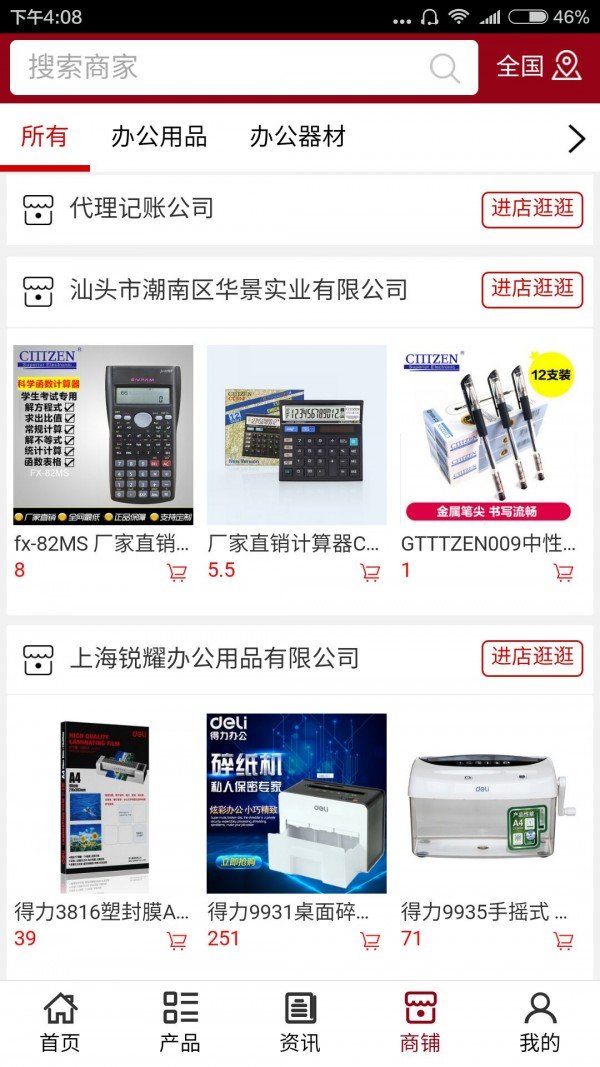Go to the 首页 home tab
This screenshot has width=600, height=1067.
coord(60,1023)
